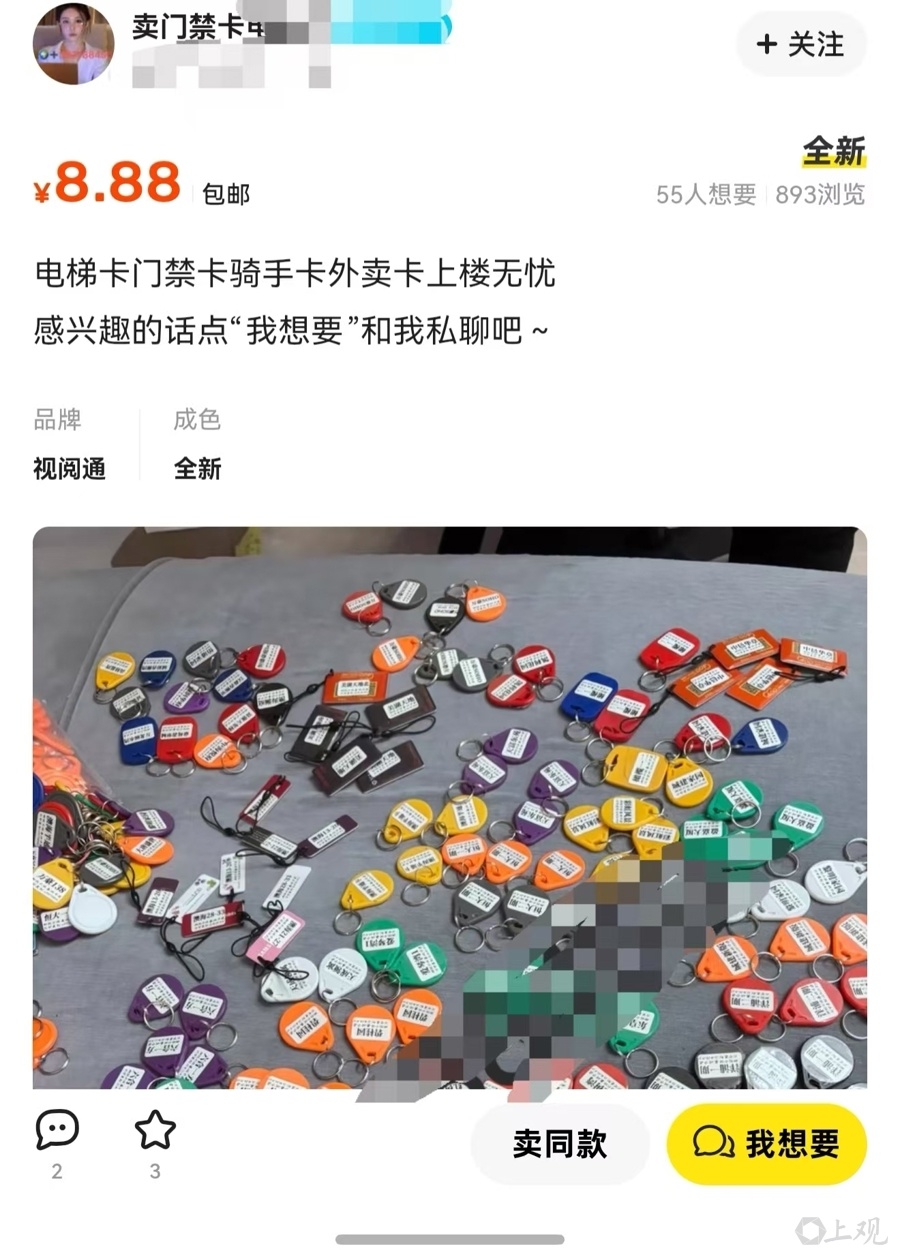Select the 品牌 section label

57,421
